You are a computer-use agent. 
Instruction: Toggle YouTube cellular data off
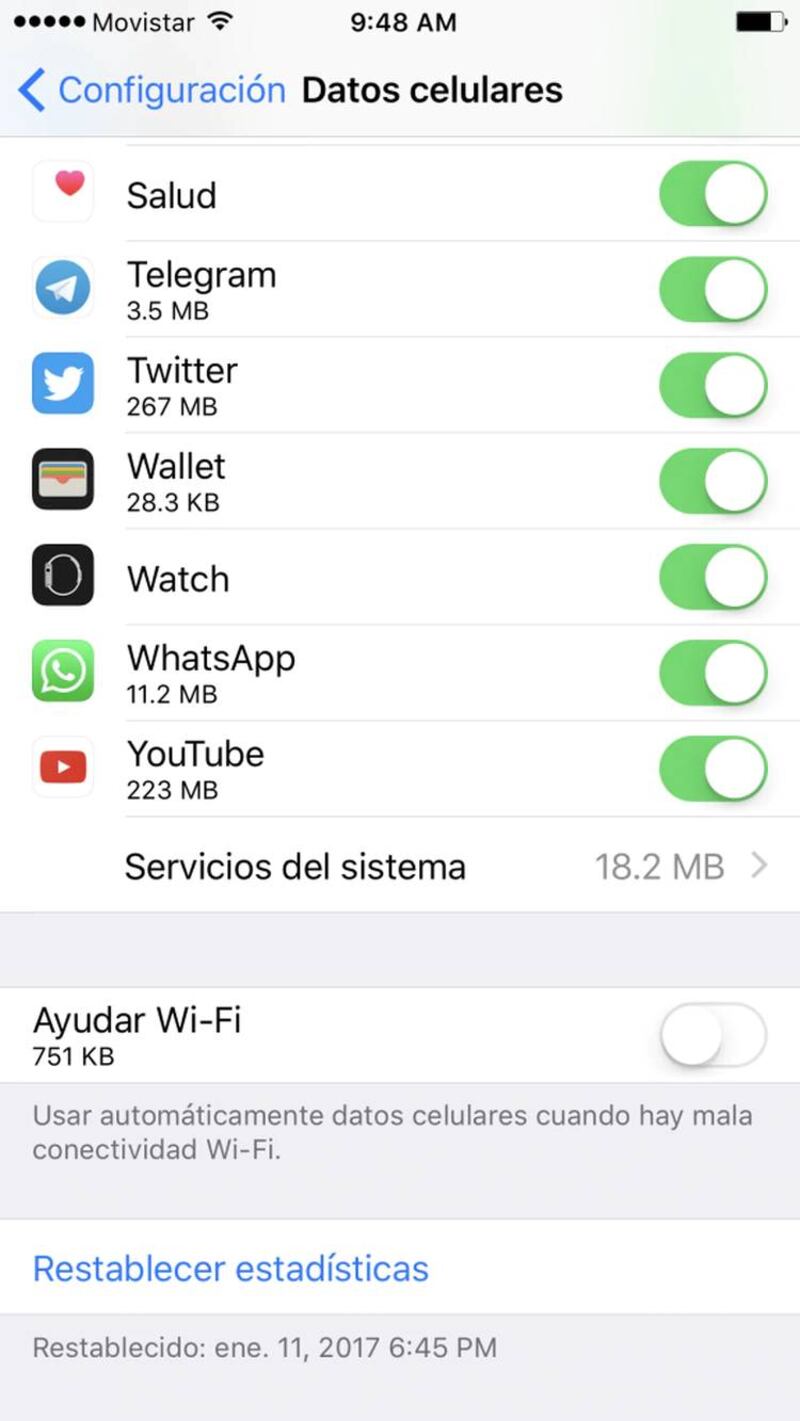713,770
